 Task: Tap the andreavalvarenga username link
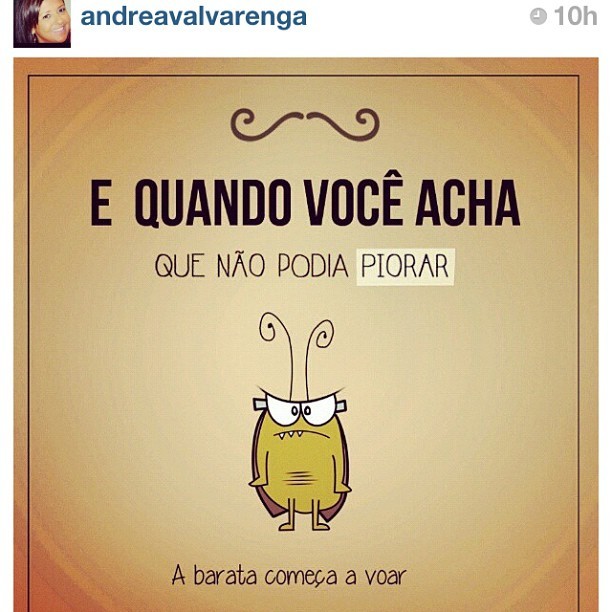194,17
